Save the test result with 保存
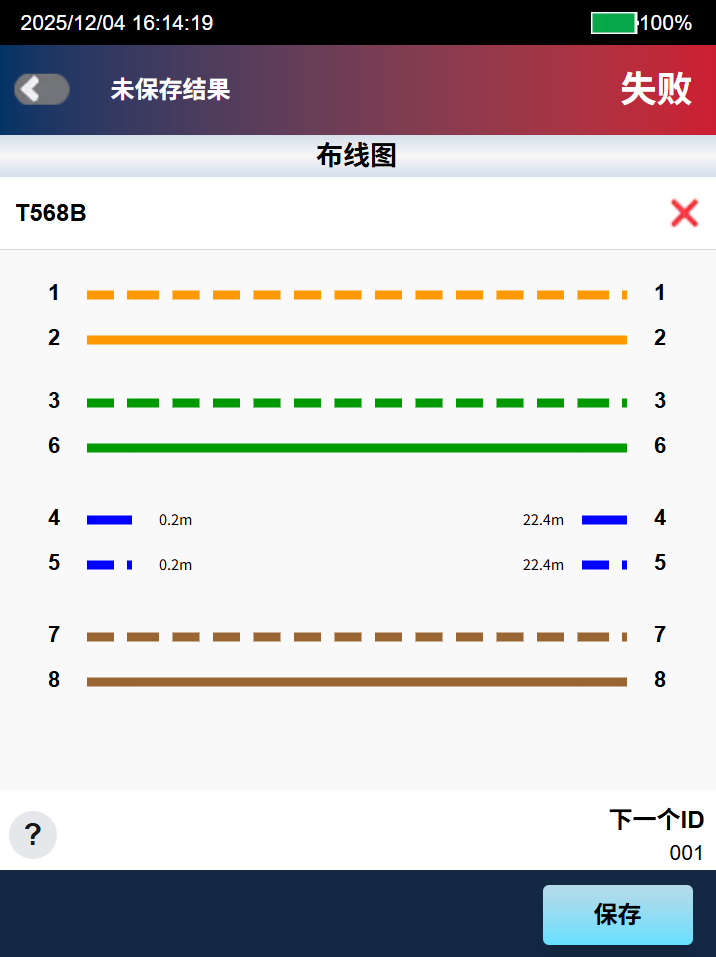The image size is (716, 957). (x=617, y=914)
